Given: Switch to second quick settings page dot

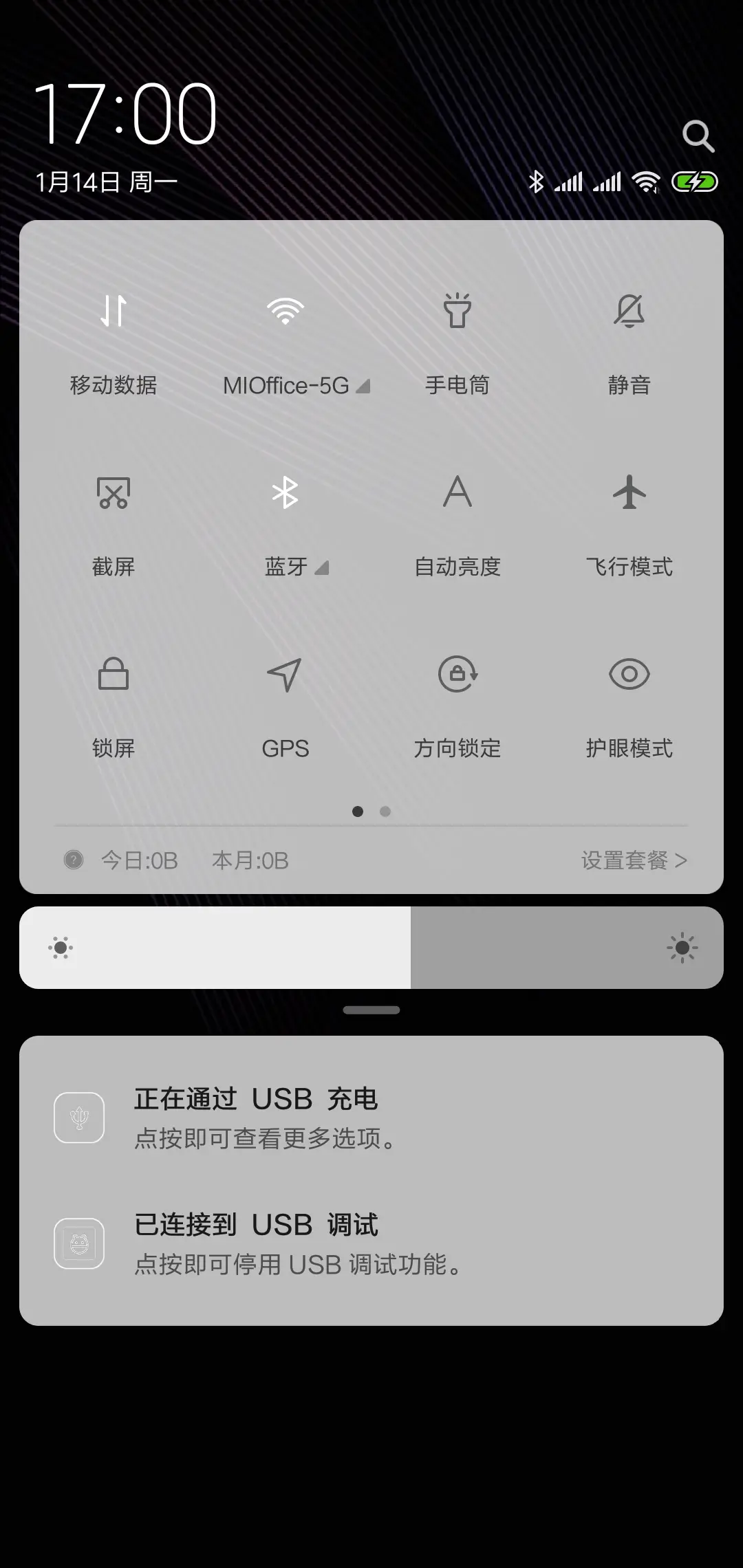Looking at the screenshot, I should pyautogui.click(x=384, y=812).
